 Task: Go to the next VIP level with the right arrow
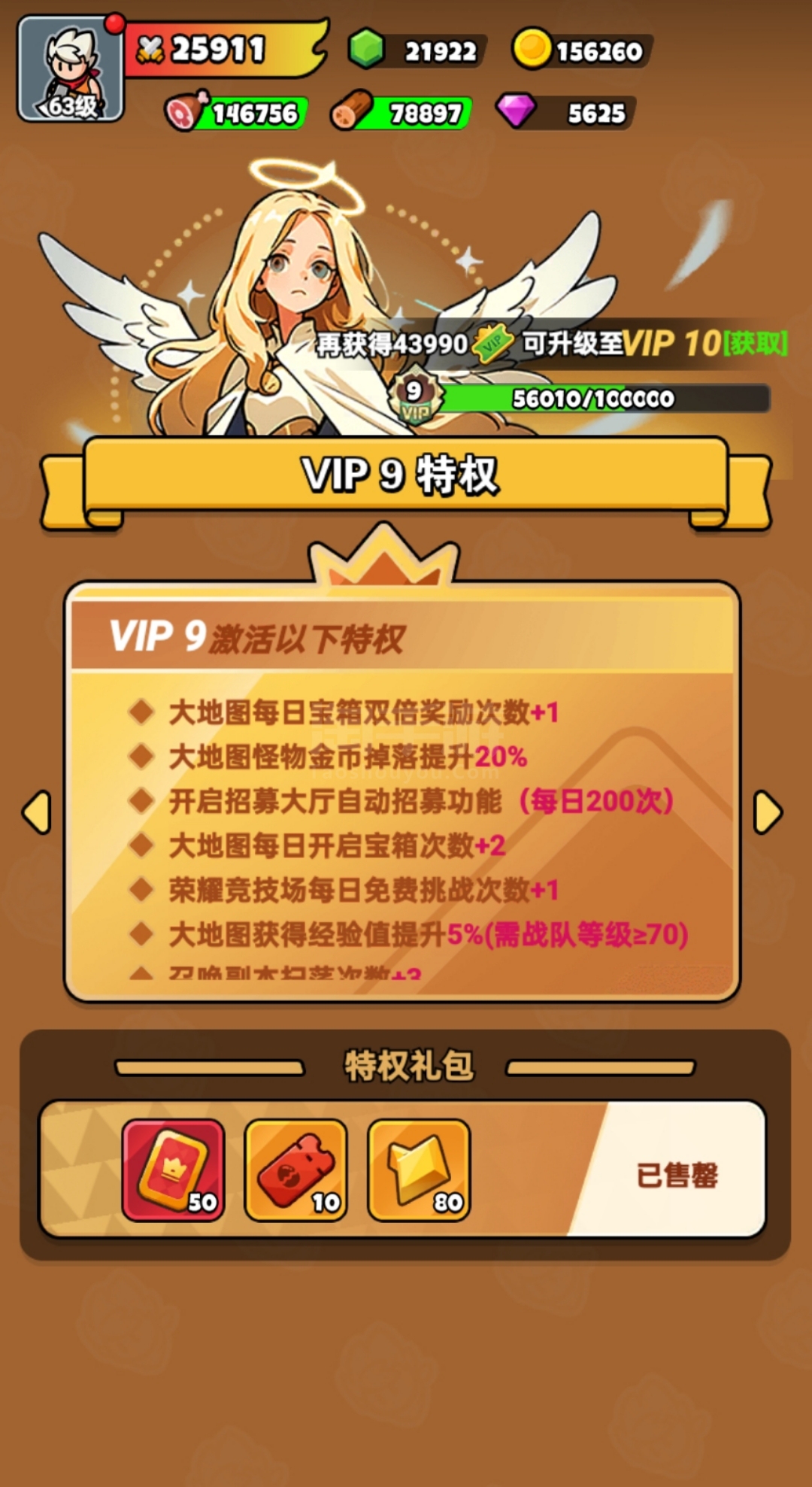tap(768, 812)
